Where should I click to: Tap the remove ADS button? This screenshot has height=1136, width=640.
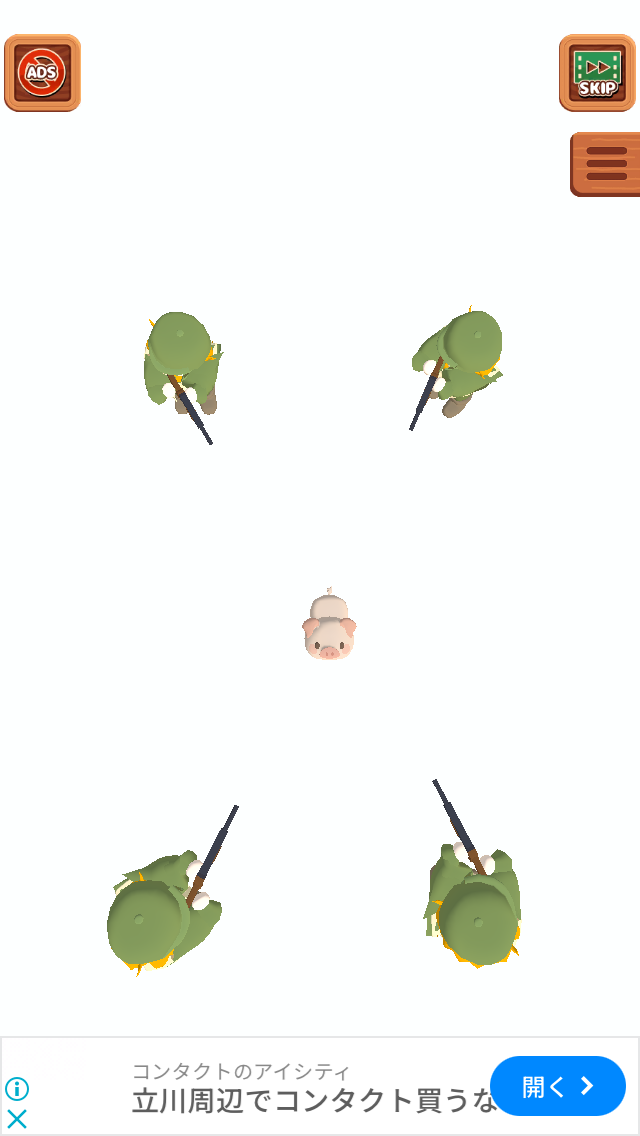coord(42,73)
